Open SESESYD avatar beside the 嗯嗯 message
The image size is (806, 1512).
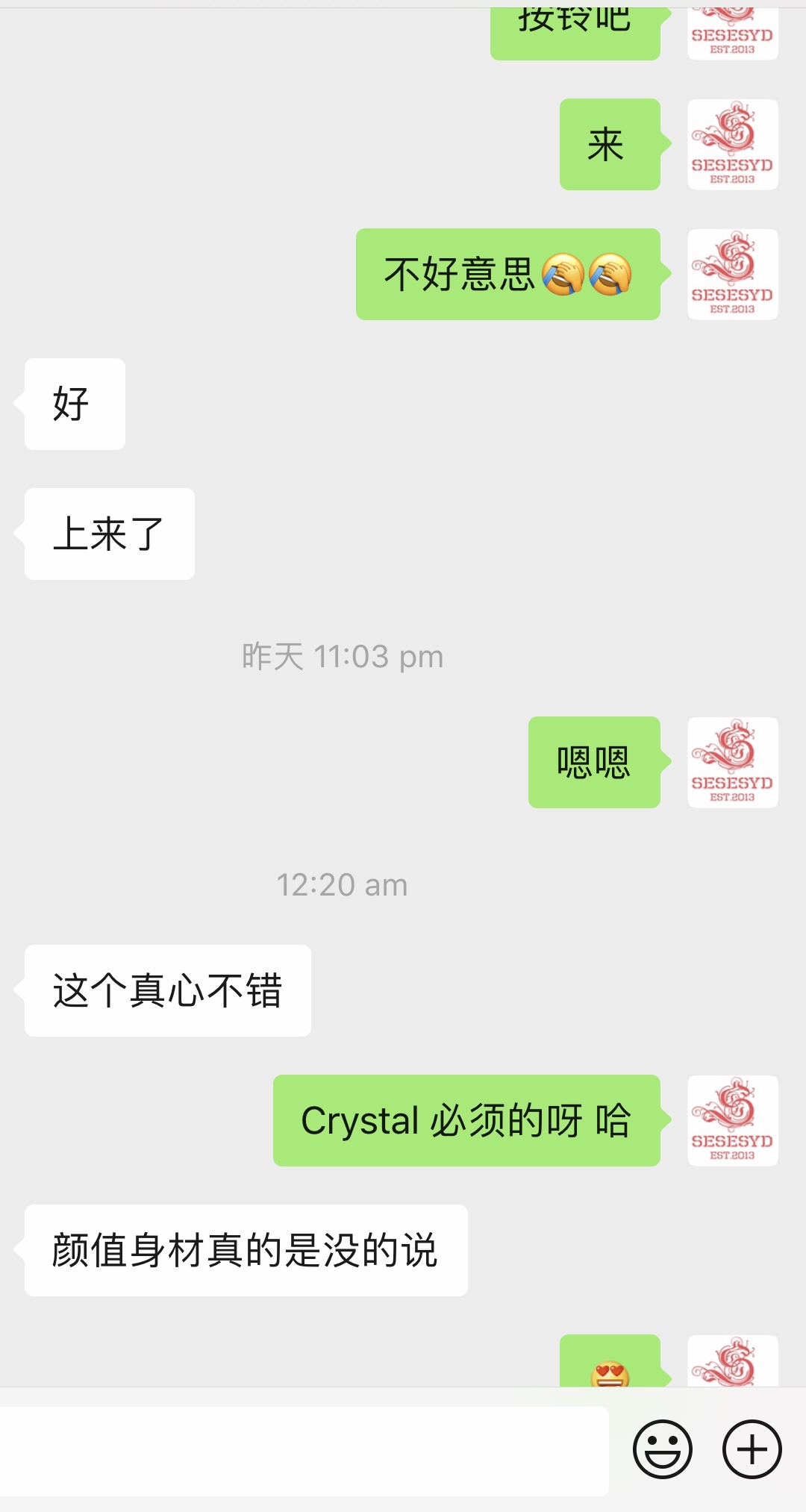click(732, 762)
